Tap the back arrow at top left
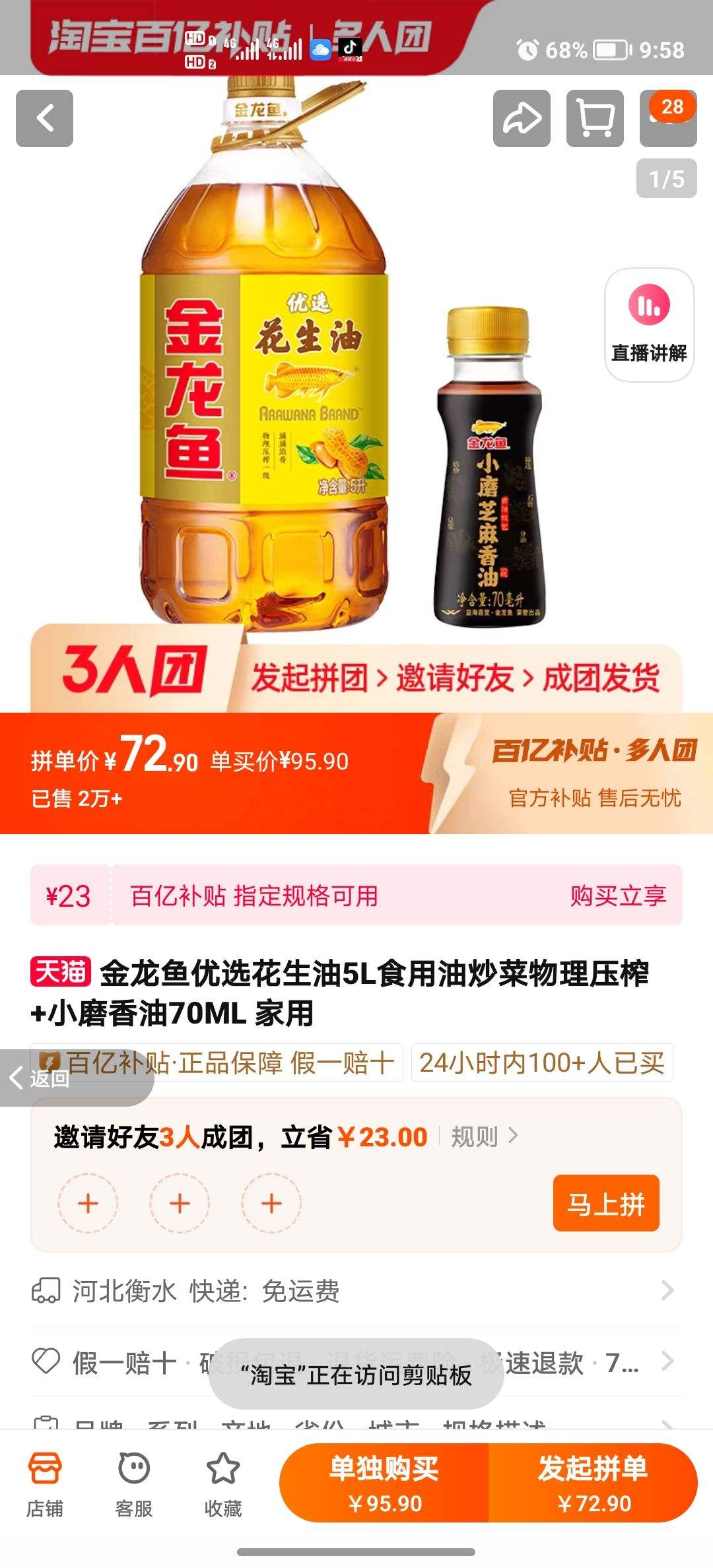This screenshot has height=1568, width=713. click(x=44, y=119)
